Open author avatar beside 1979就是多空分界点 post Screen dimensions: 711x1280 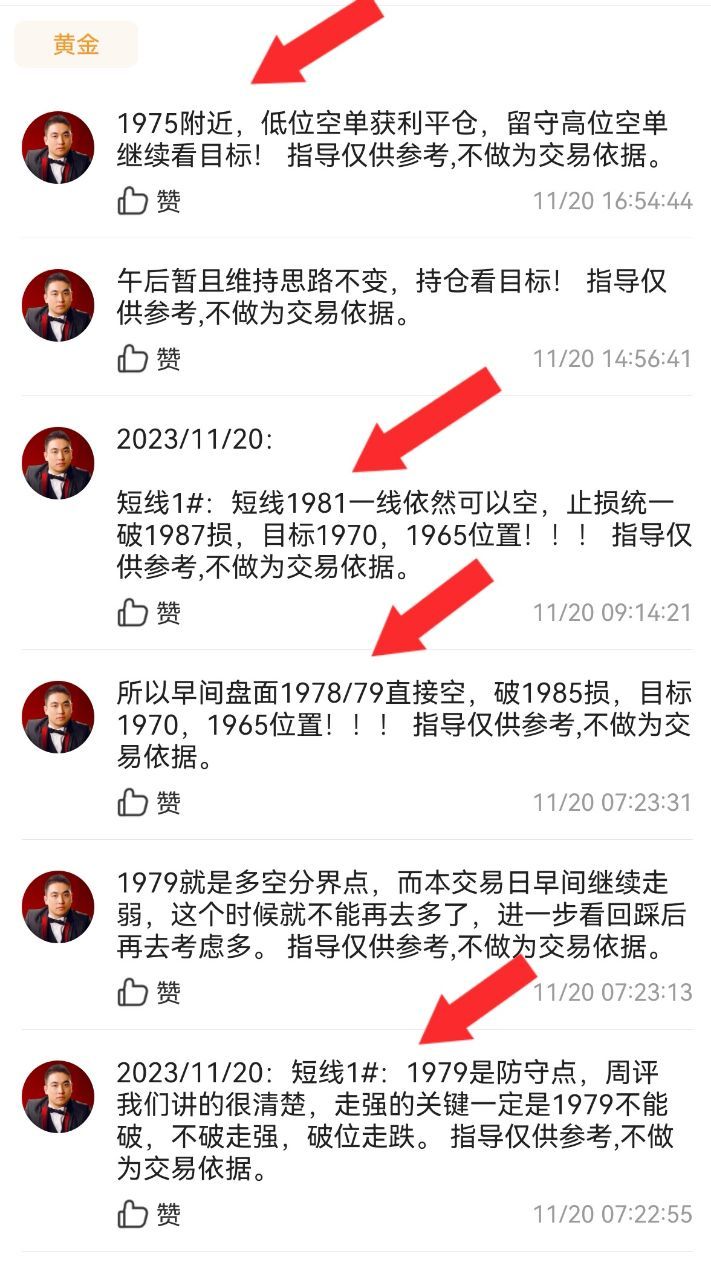click(58, 907)
